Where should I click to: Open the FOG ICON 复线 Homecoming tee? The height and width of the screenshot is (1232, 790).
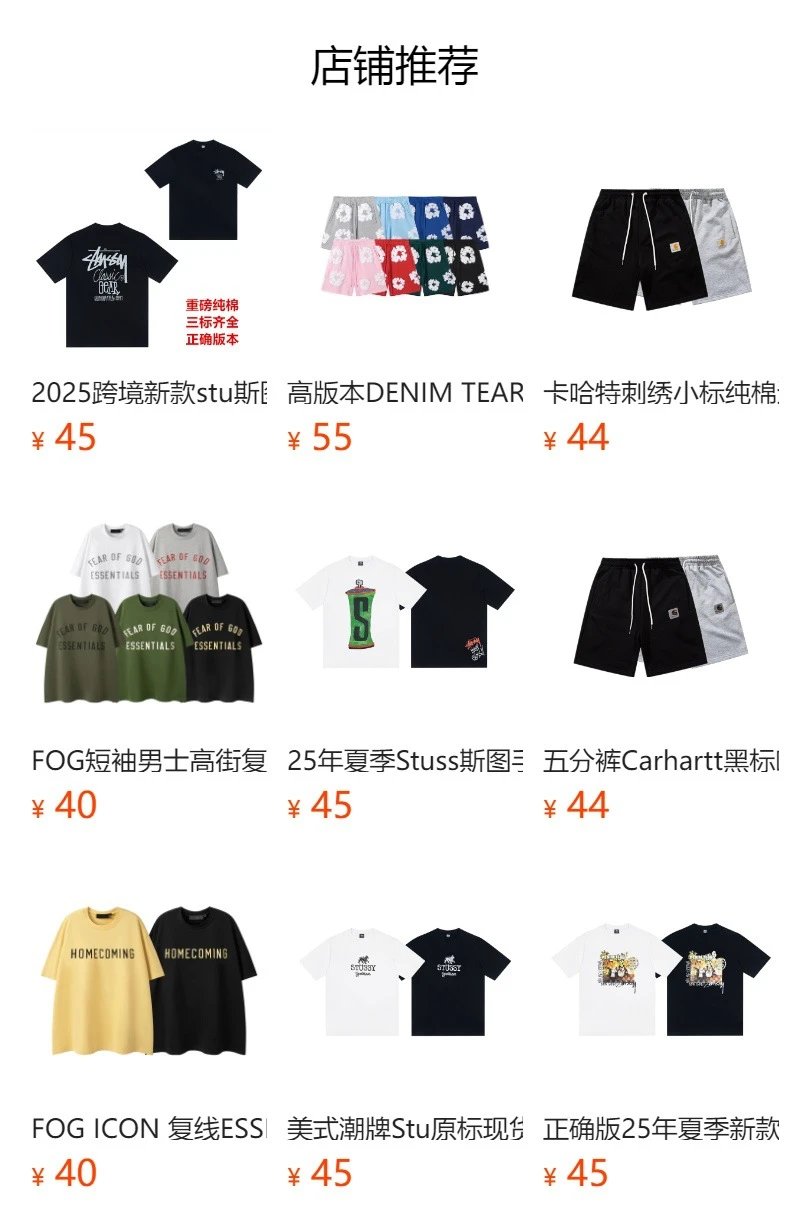[150, 980]
